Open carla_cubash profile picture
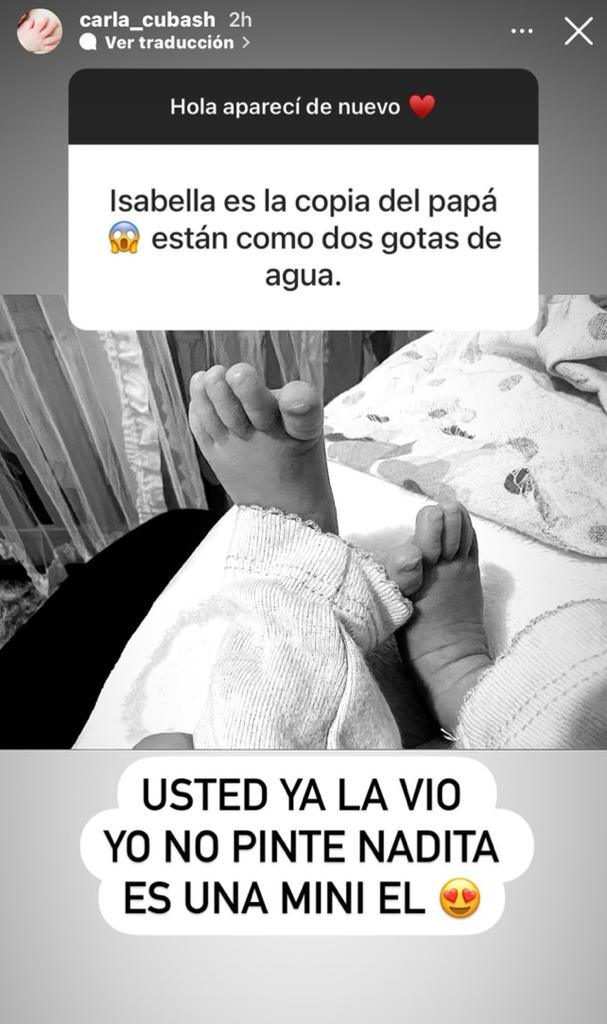Viewport: 607px width, 1024px height. pyautogui.click(x=39, y=31)
